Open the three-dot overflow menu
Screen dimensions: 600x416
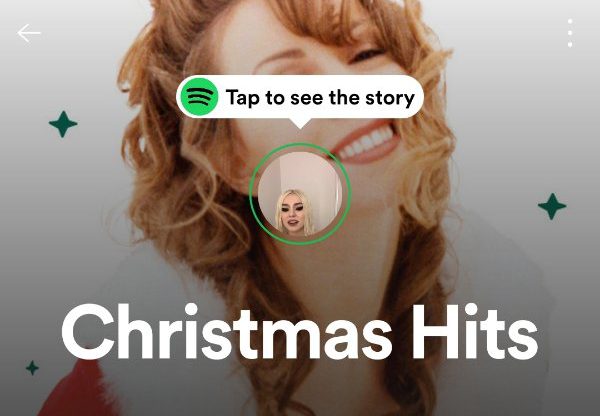tap(570, 33)
